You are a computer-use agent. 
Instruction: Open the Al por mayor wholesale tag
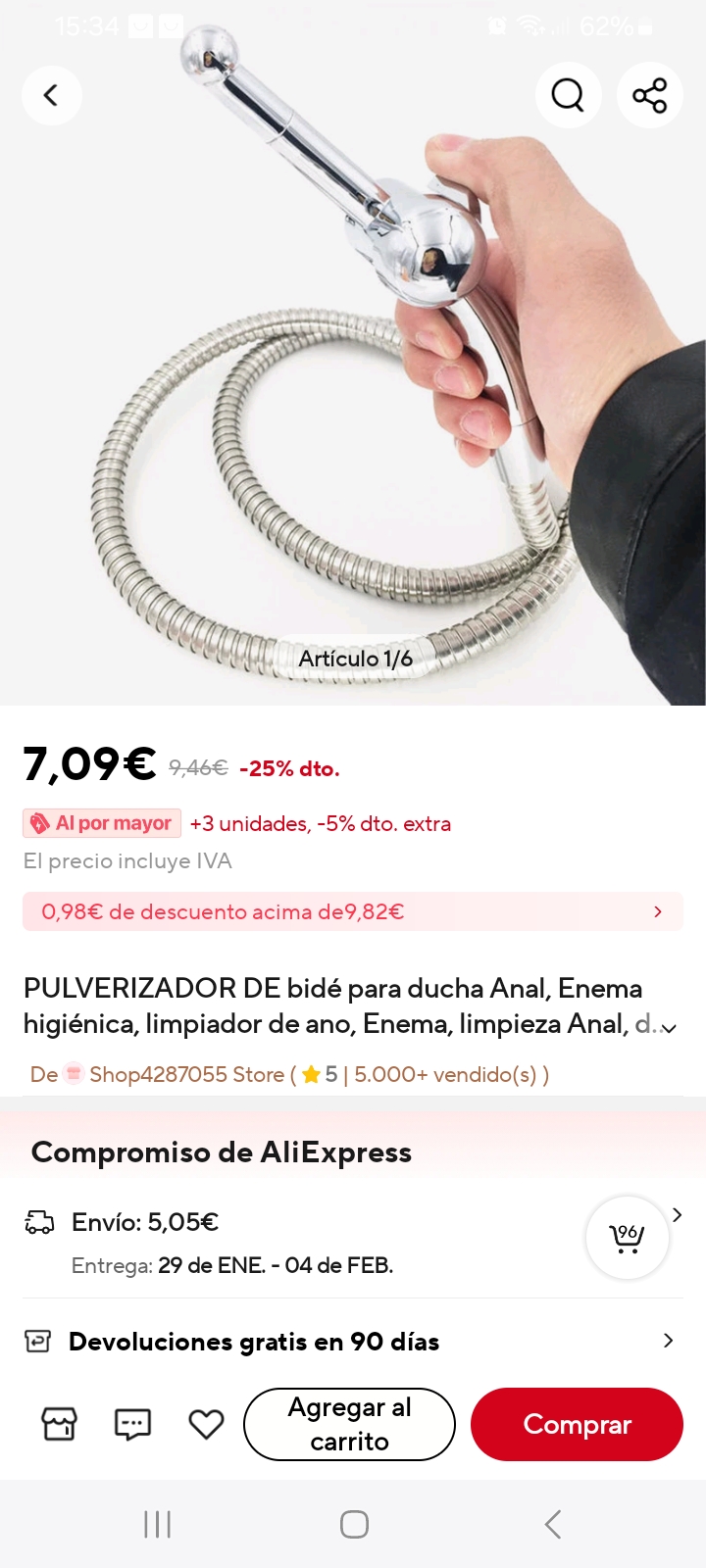coord(102,823)
